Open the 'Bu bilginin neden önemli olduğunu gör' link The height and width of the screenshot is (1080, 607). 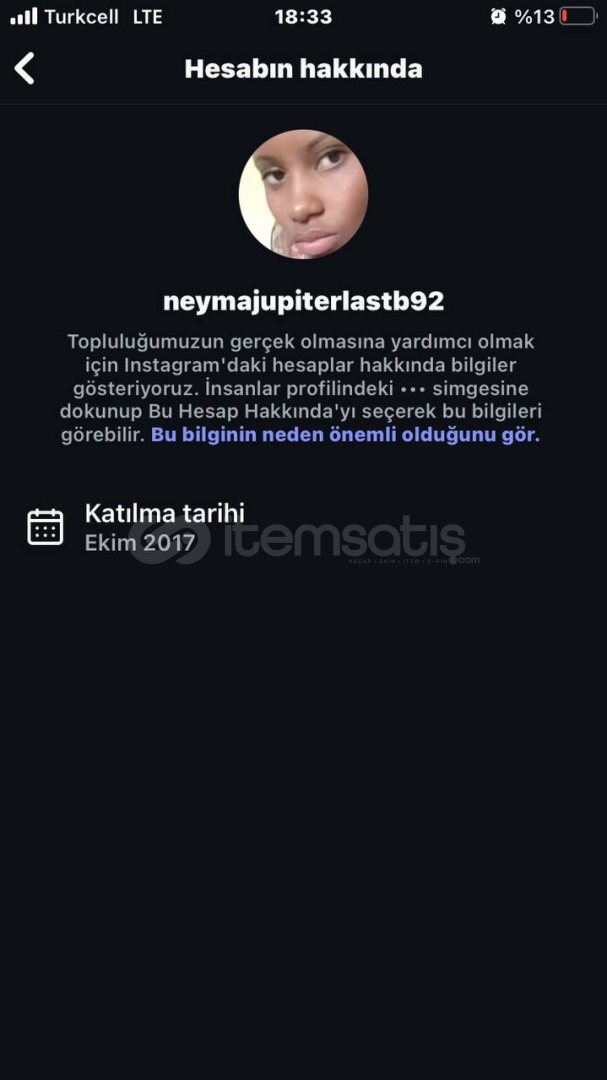click(x=345, y=435)
